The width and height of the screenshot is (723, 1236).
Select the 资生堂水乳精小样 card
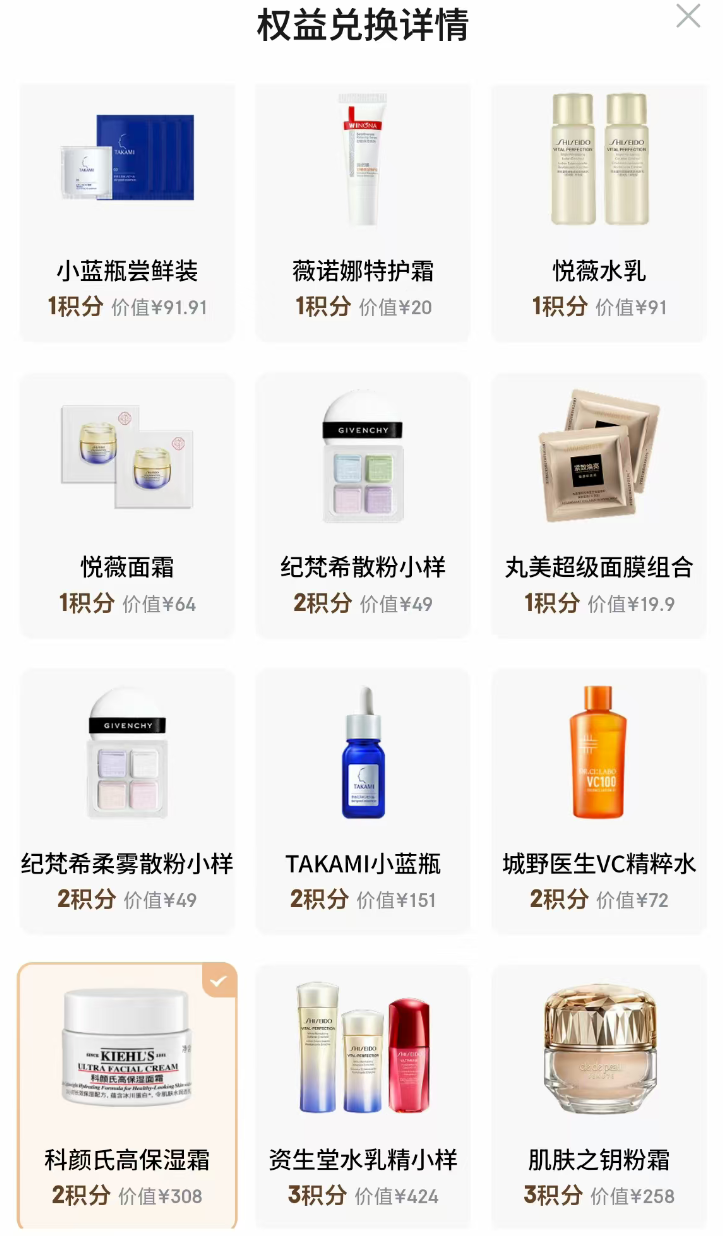pos(363,1095)
